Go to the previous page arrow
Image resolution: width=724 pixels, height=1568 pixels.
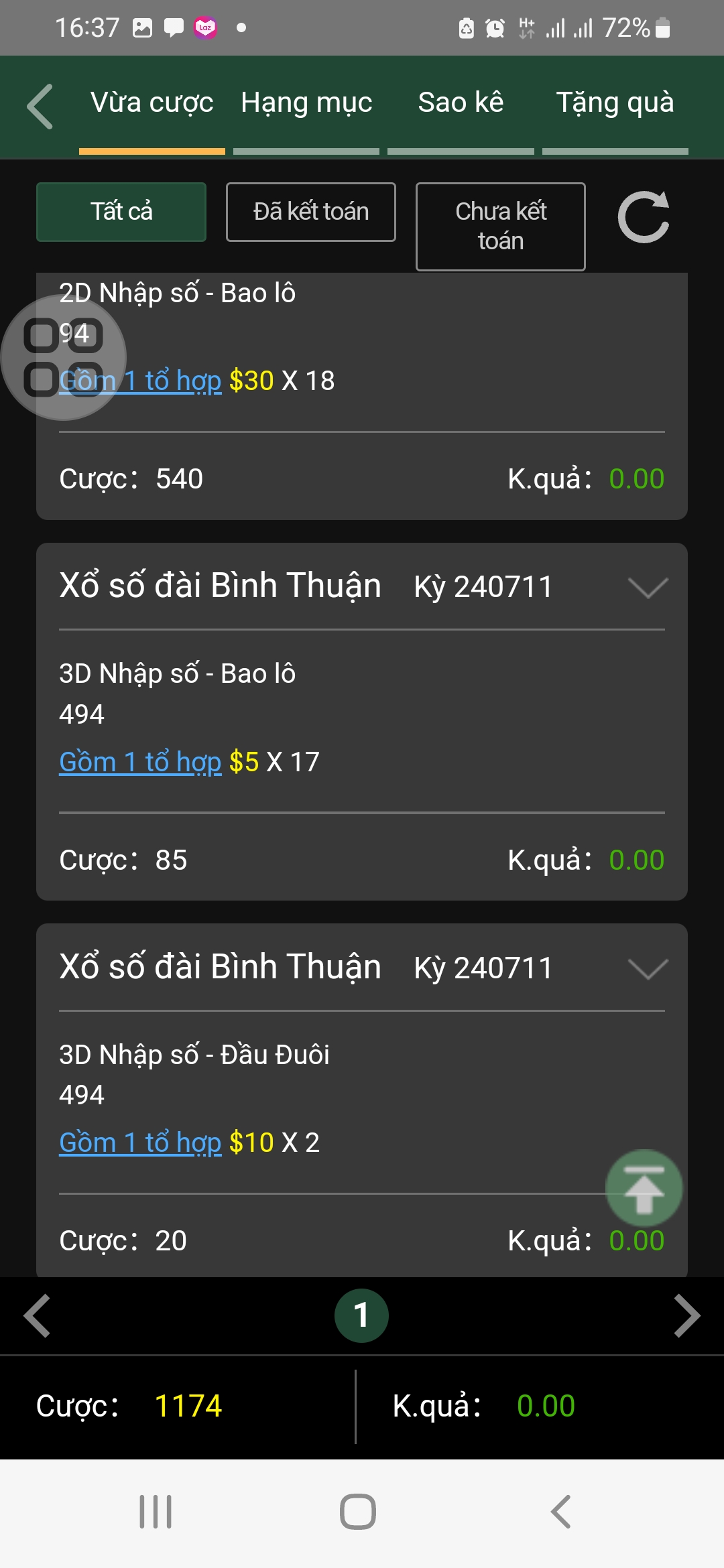(x=37, y=1316)
